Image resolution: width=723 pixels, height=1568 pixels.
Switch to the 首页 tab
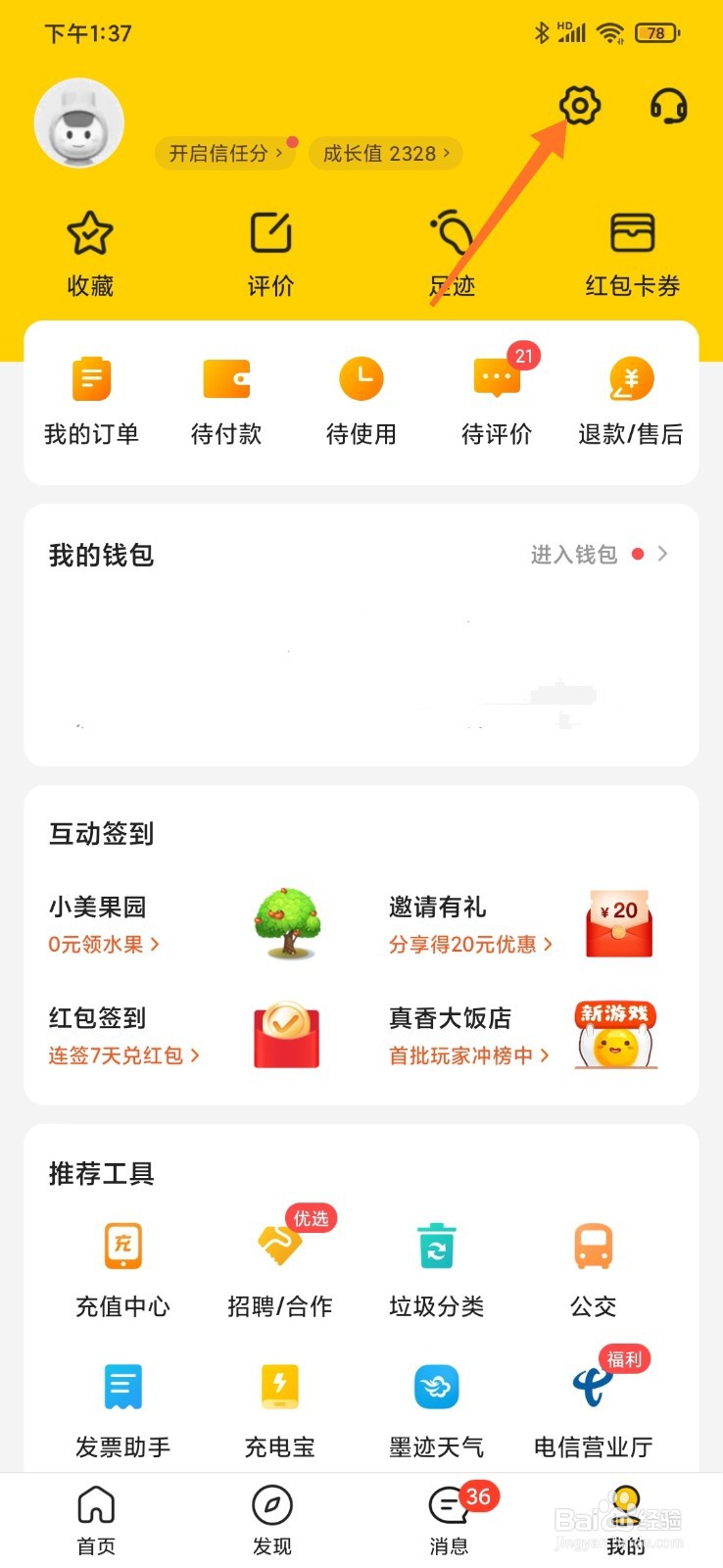tap(96, 1519)
